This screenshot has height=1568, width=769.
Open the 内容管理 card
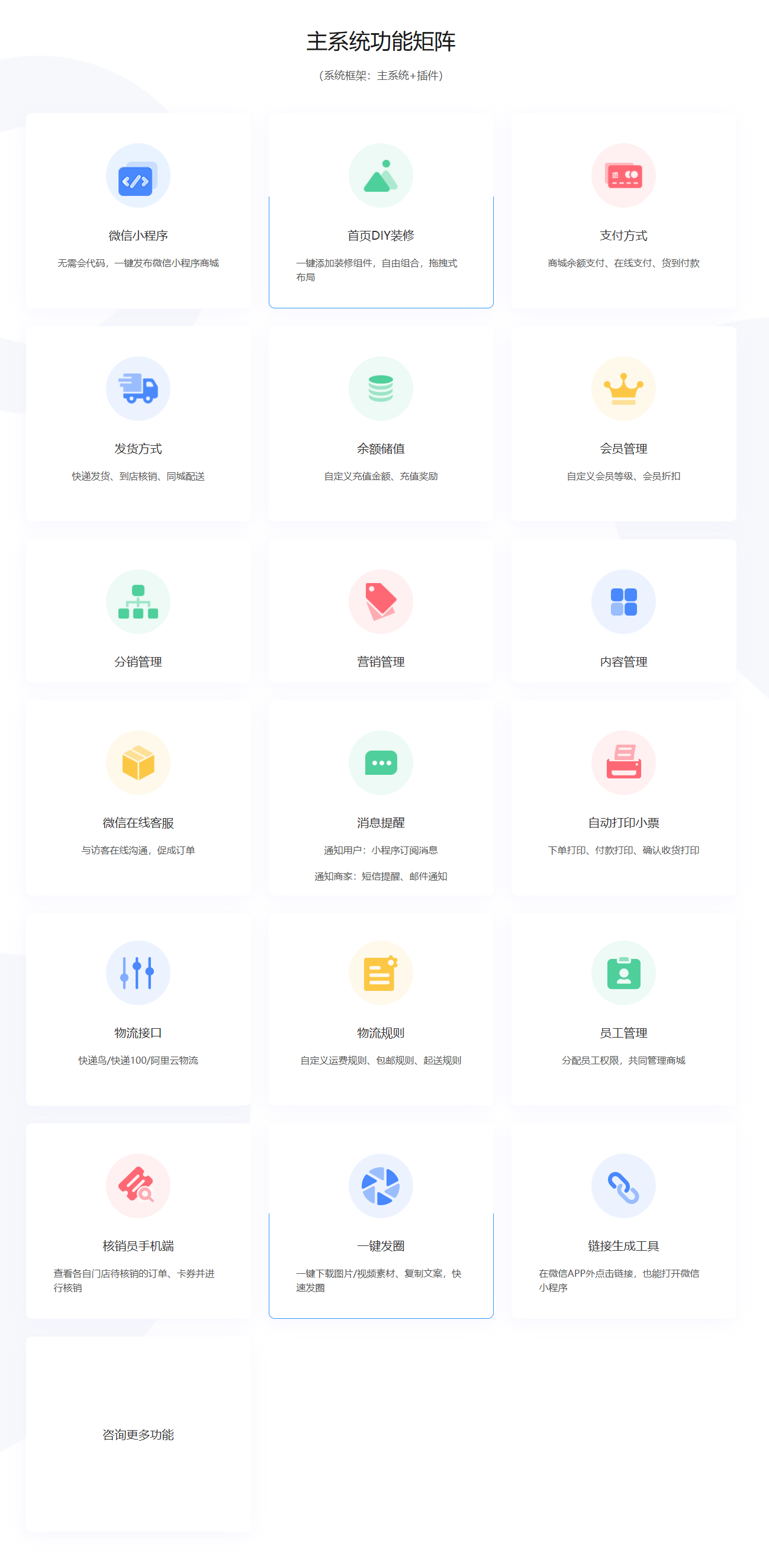pos(623,610)
